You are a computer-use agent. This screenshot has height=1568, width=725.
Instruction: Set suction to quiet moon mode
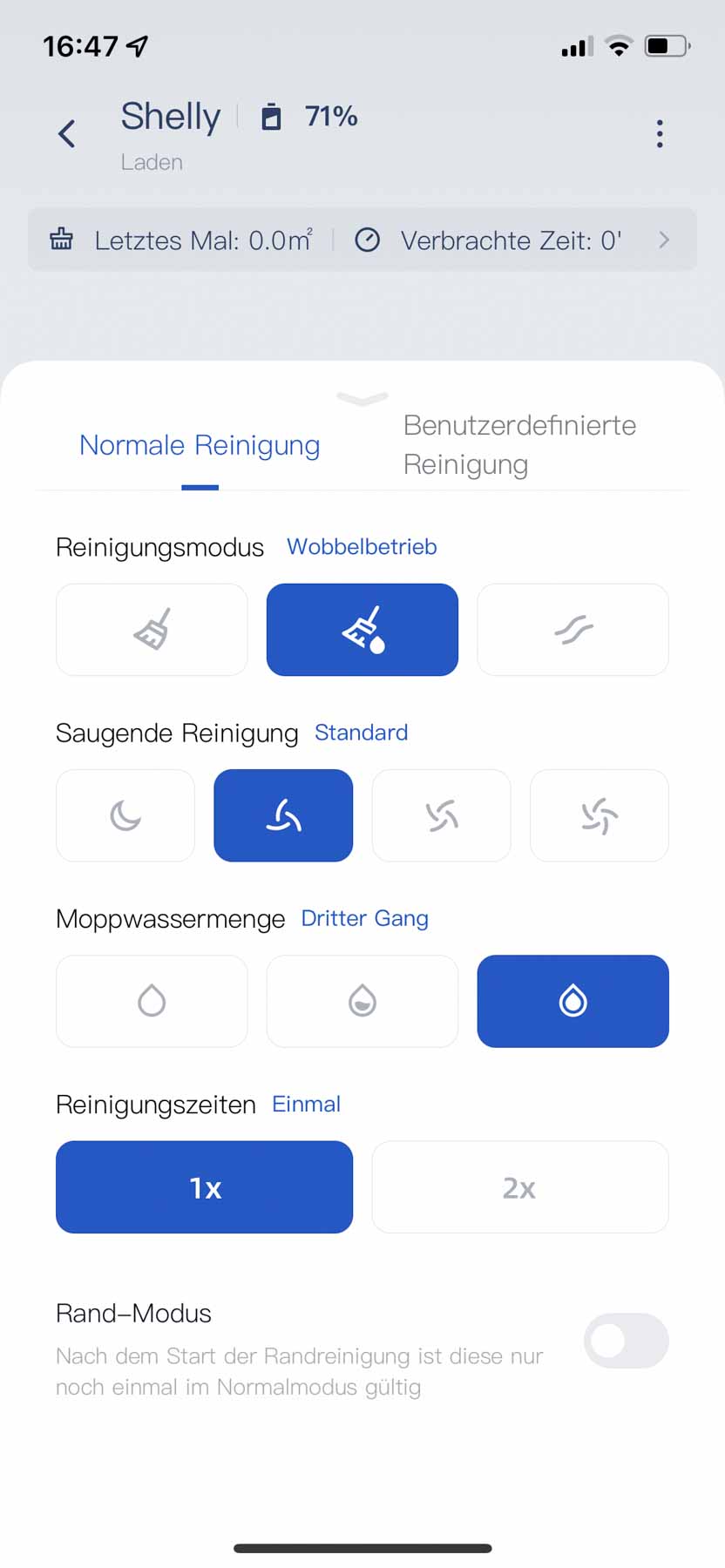click(125, 815)
